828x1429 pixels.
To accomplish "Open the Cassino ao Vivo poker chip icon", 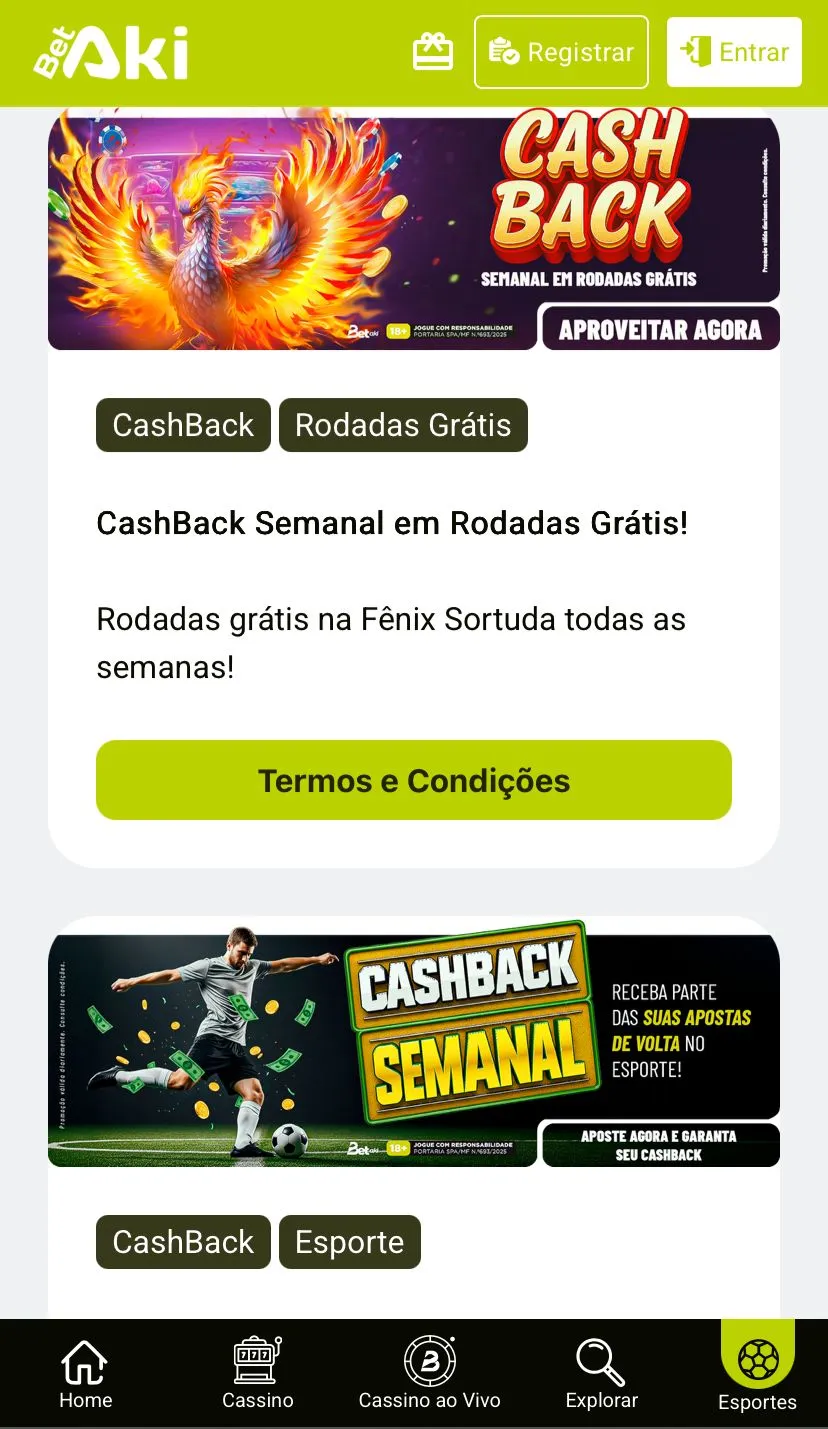I will [x=429, y=1360].
